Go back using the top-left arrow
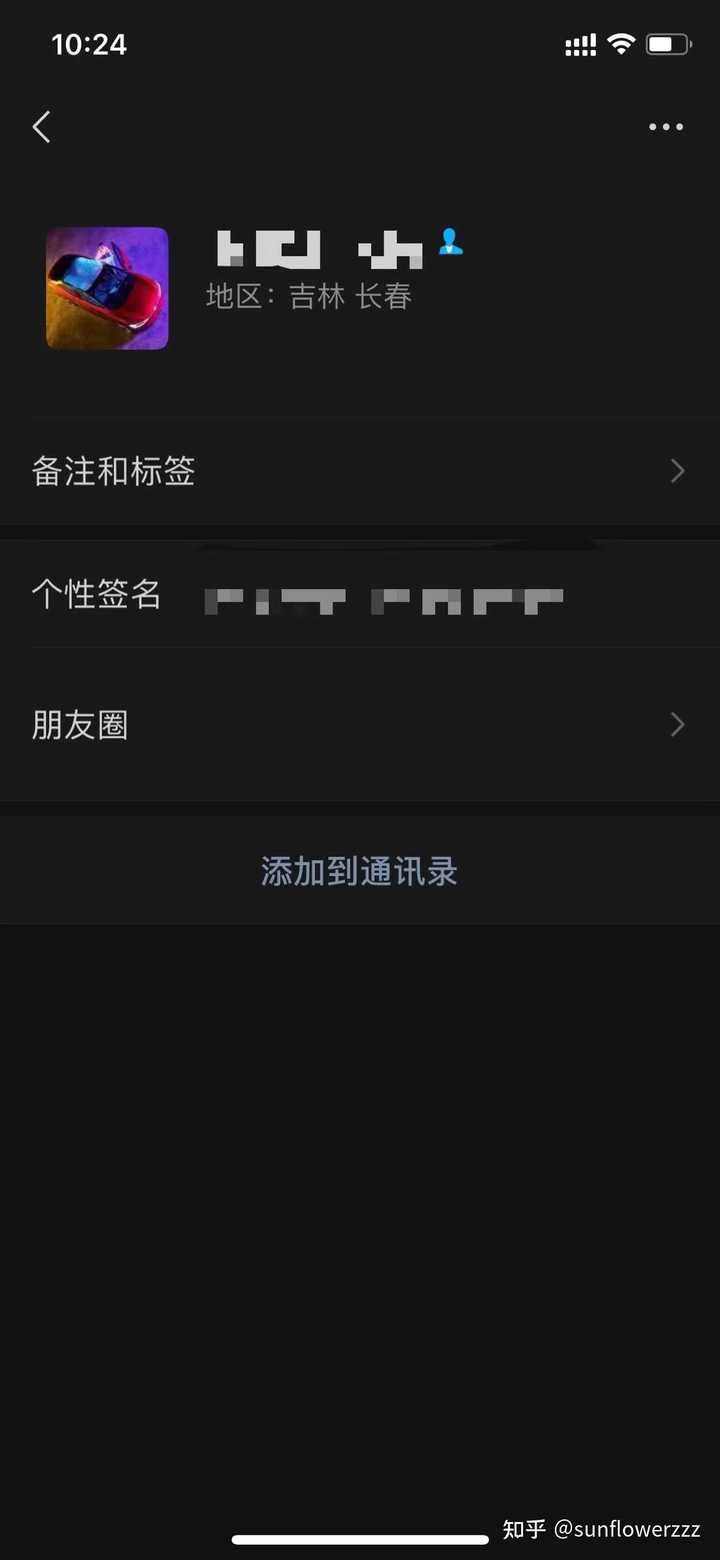Screen dimensions: 720x1560 tap(41, 127)
